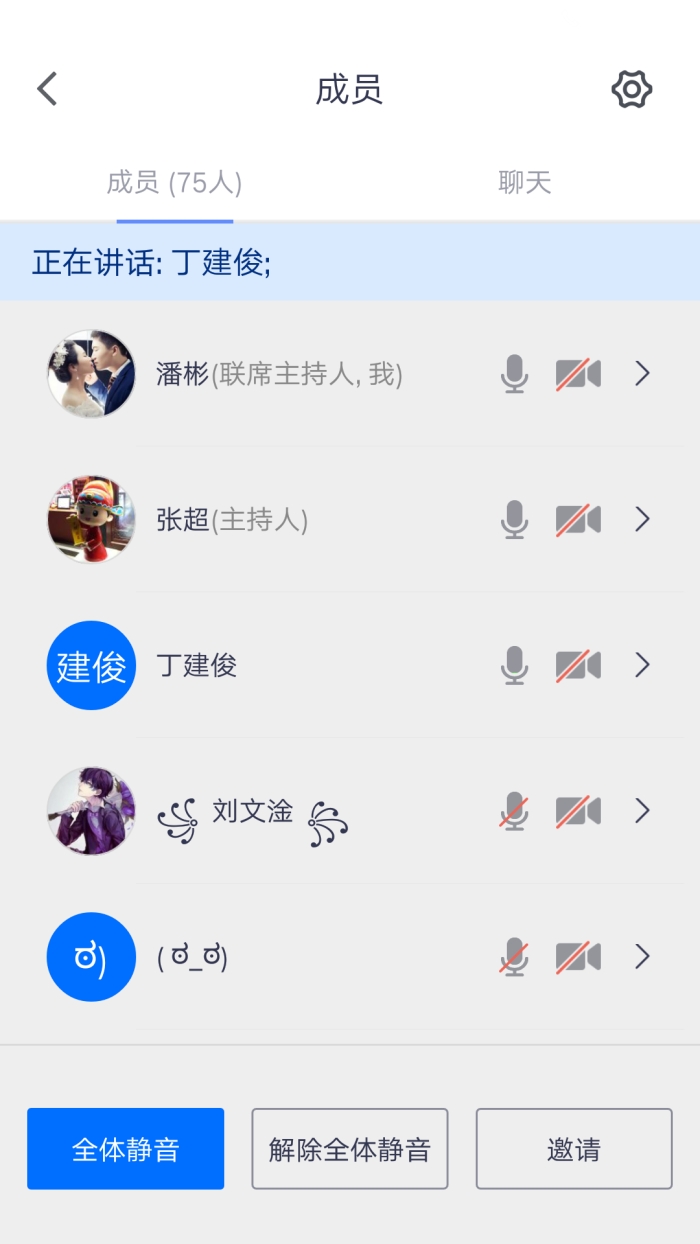Open the settings gear icon
This screenshot has height=1244, width=700.
click(x=631, y=90)
